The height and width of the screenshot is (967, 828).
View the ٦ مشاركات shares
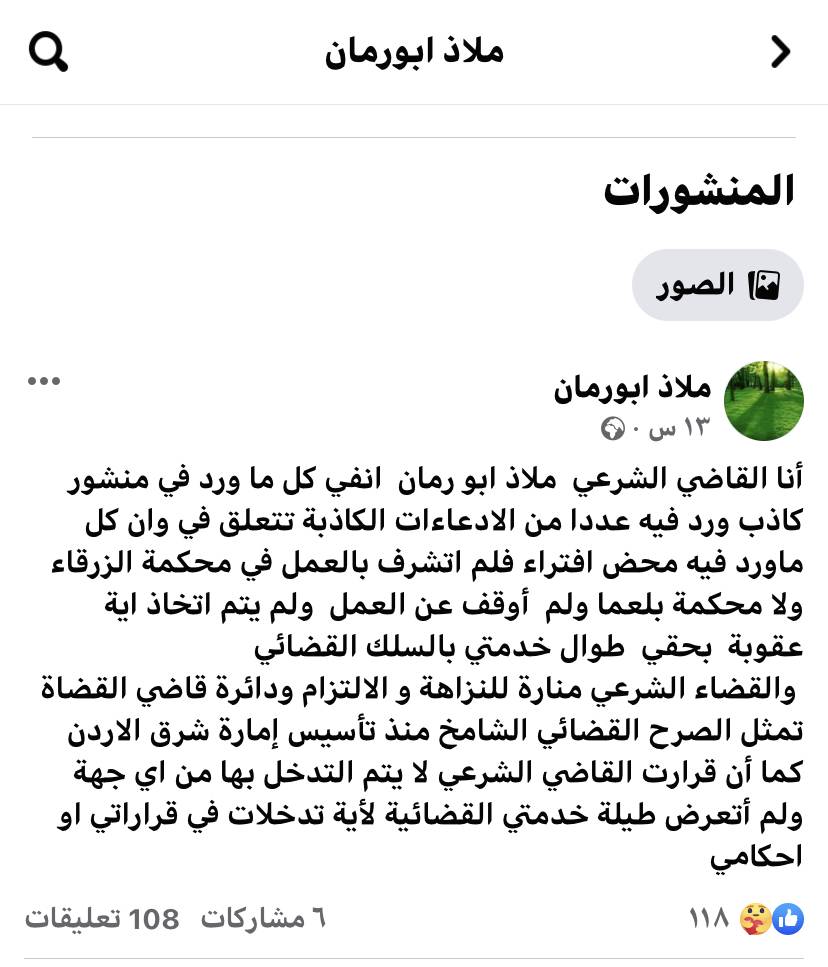(x=263, y=918)
